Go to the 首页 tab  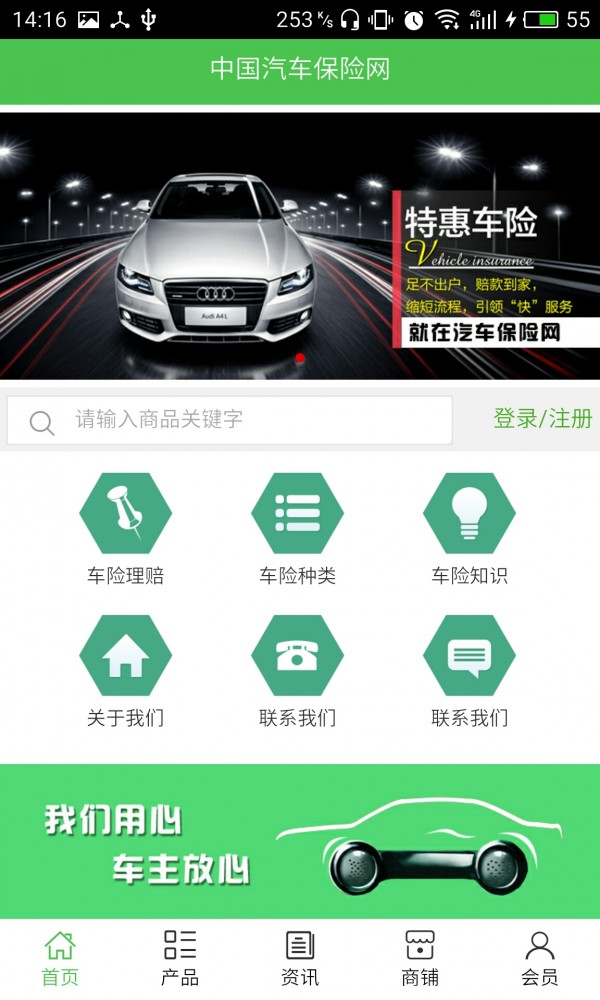[x=60, y=958]
